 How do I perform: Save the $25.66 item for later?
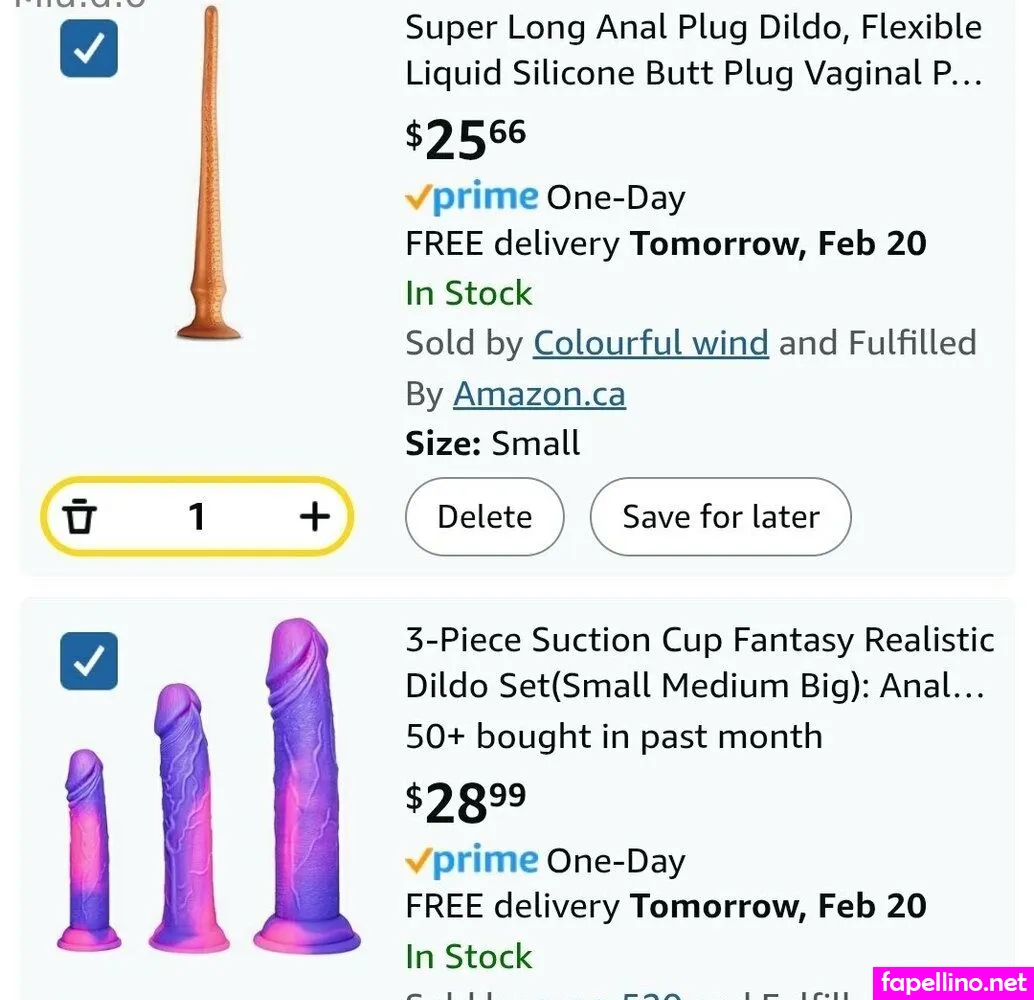point(720,517)
